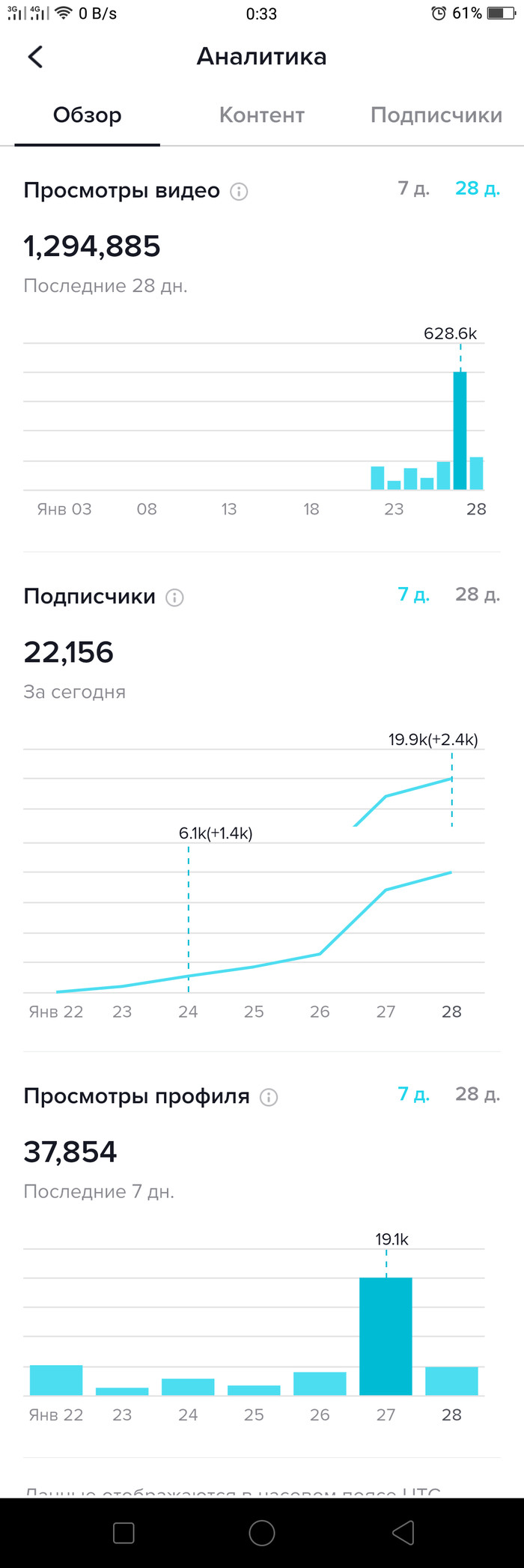Switch to the Контент tab
Image resolution: width=524 pixels, height=1568 pixels.
[x=261, y=115]
